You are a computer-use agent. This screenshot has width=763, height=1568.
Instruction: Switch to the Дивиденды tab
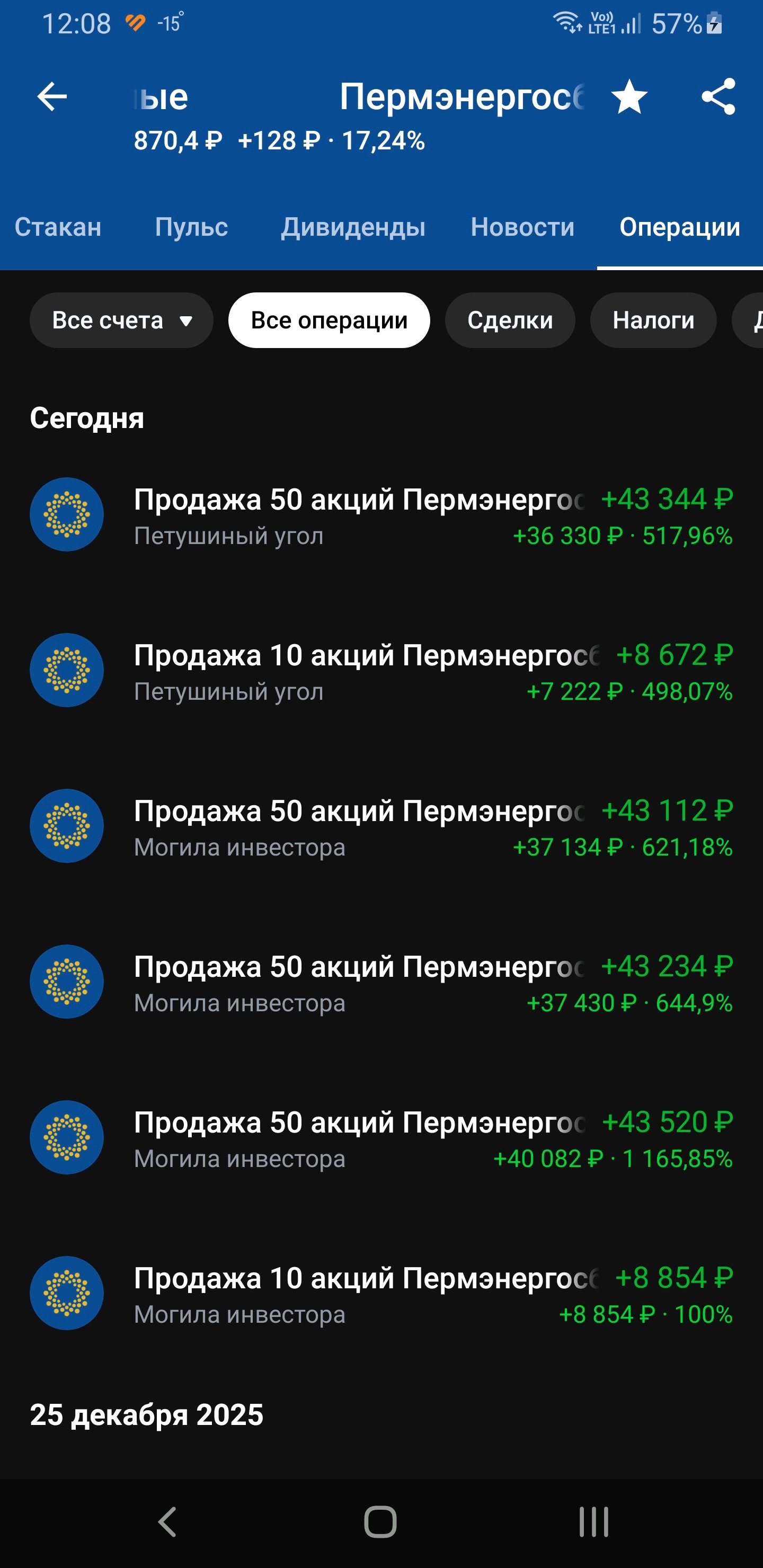[352, 227]
